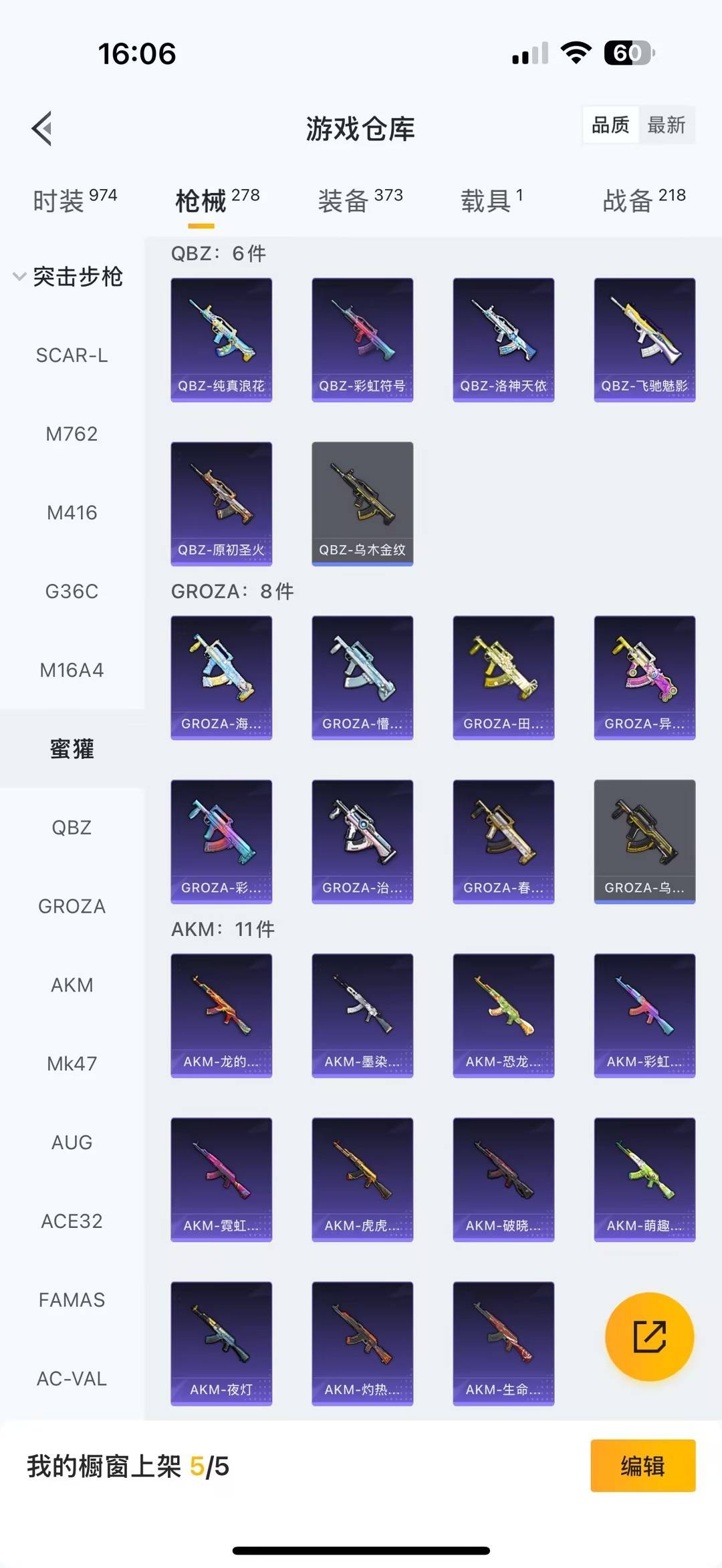Go back using the top-left arrow

click(42, 129)
